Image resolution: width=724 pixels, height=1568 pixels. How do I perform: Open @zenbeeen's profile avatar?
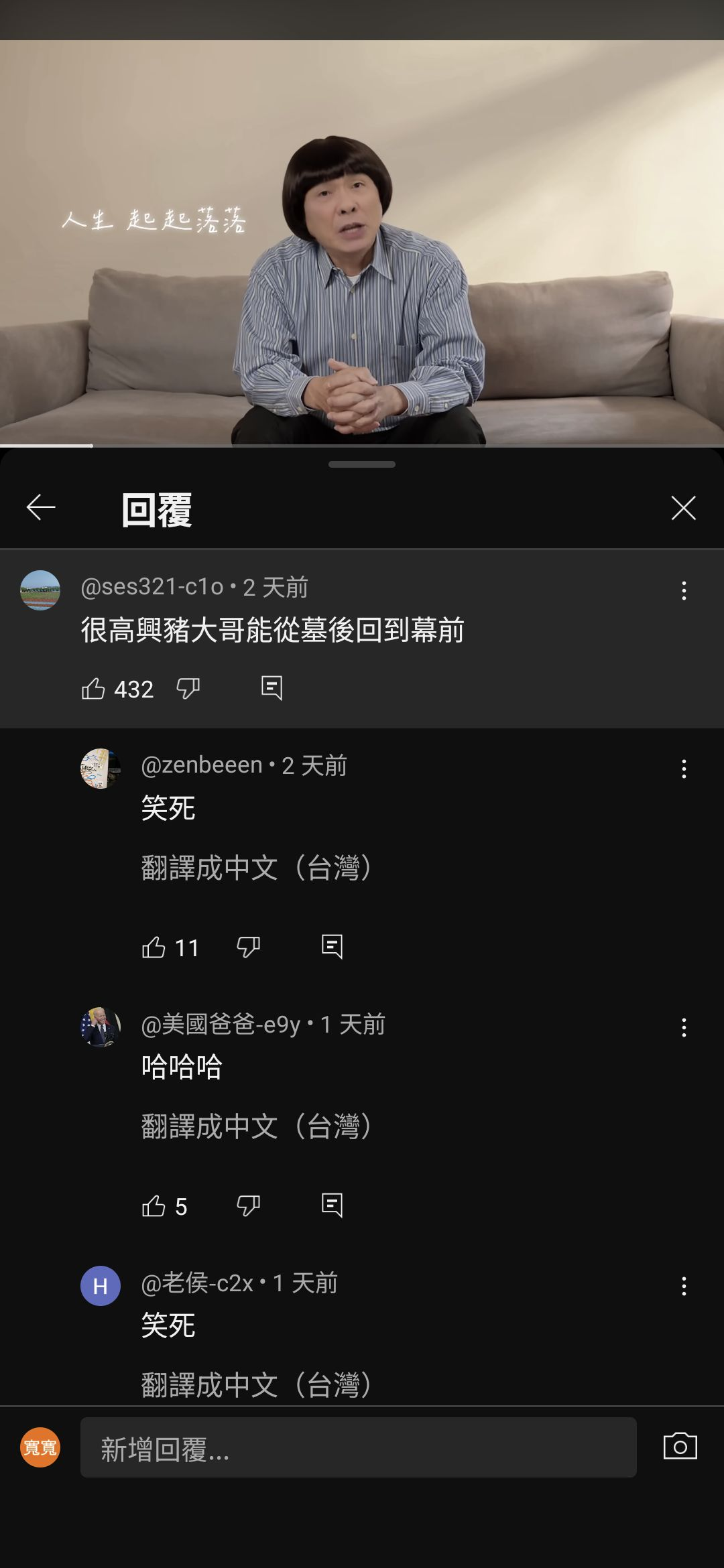(x=100, y=769)
